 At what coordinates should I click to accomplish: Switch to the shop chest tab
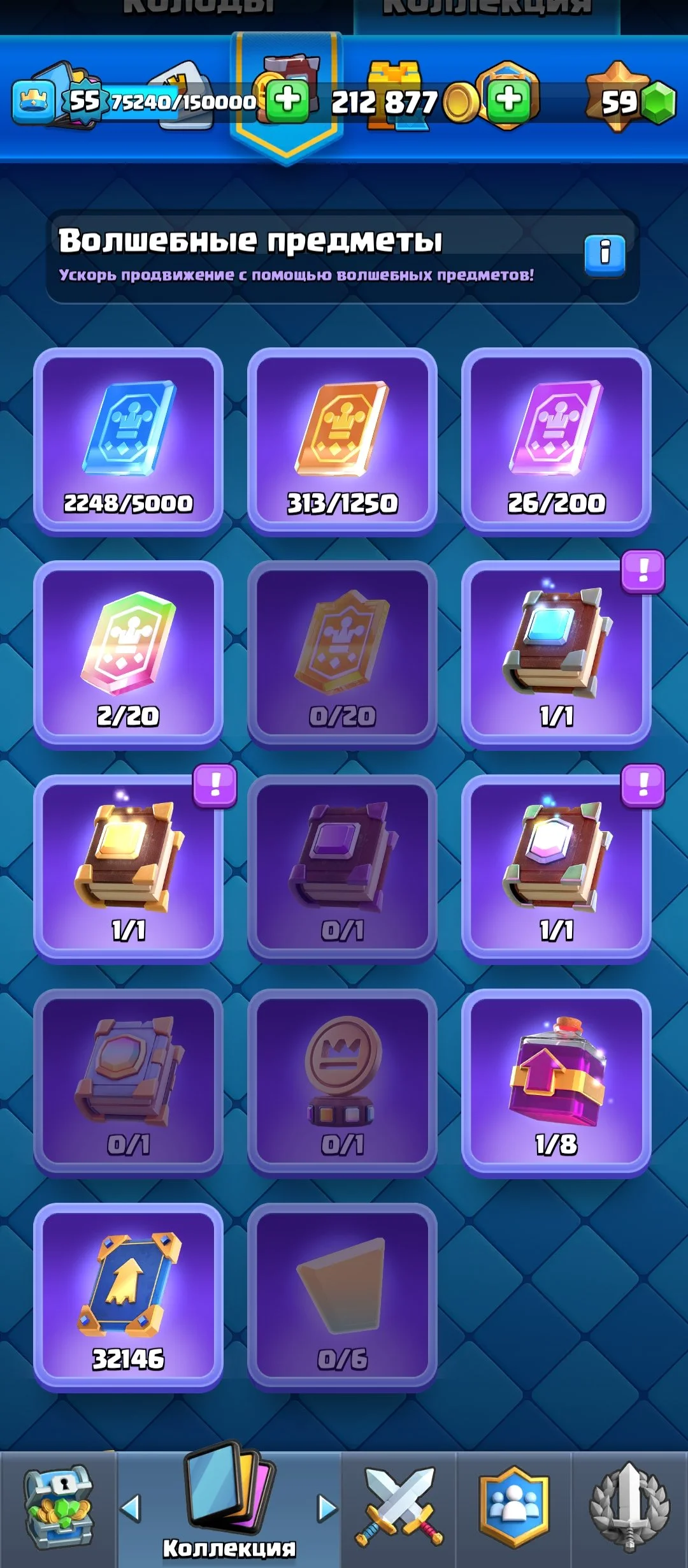[x=58, y=1509]
